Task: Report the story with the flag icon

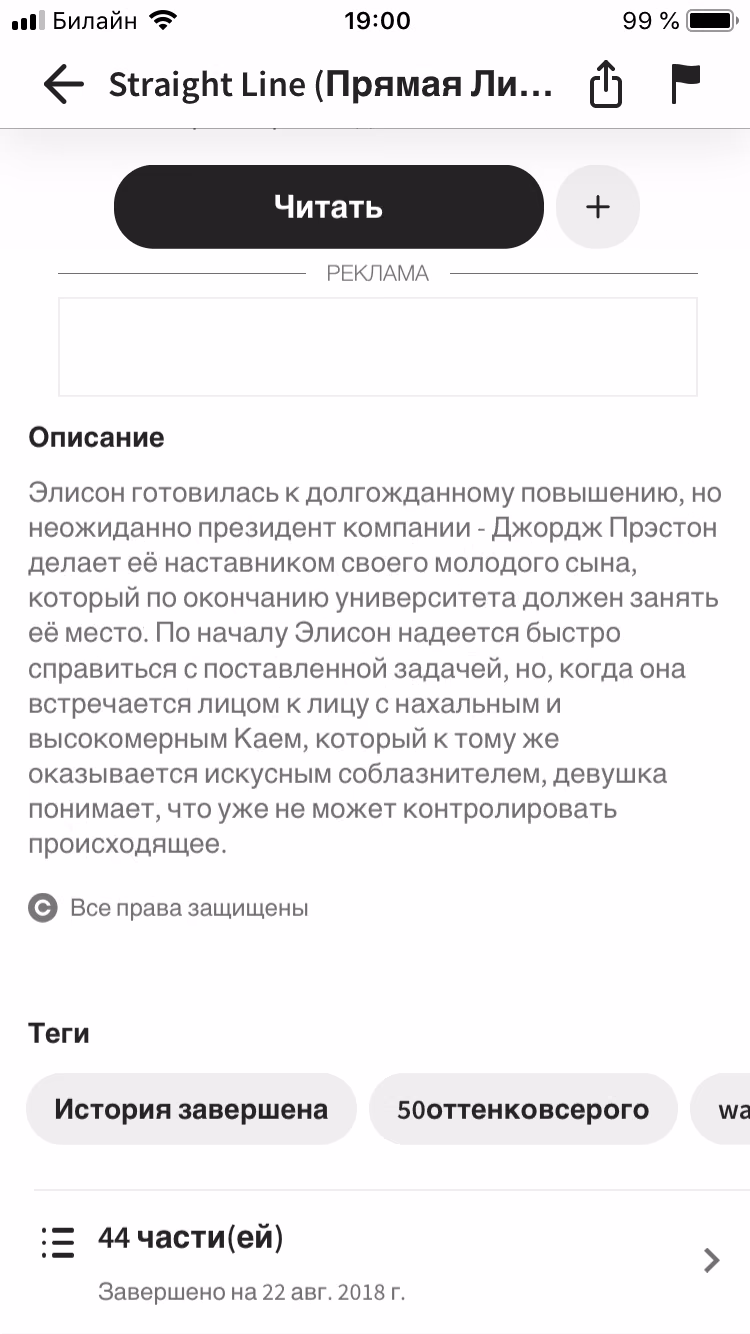Action: 686,84
